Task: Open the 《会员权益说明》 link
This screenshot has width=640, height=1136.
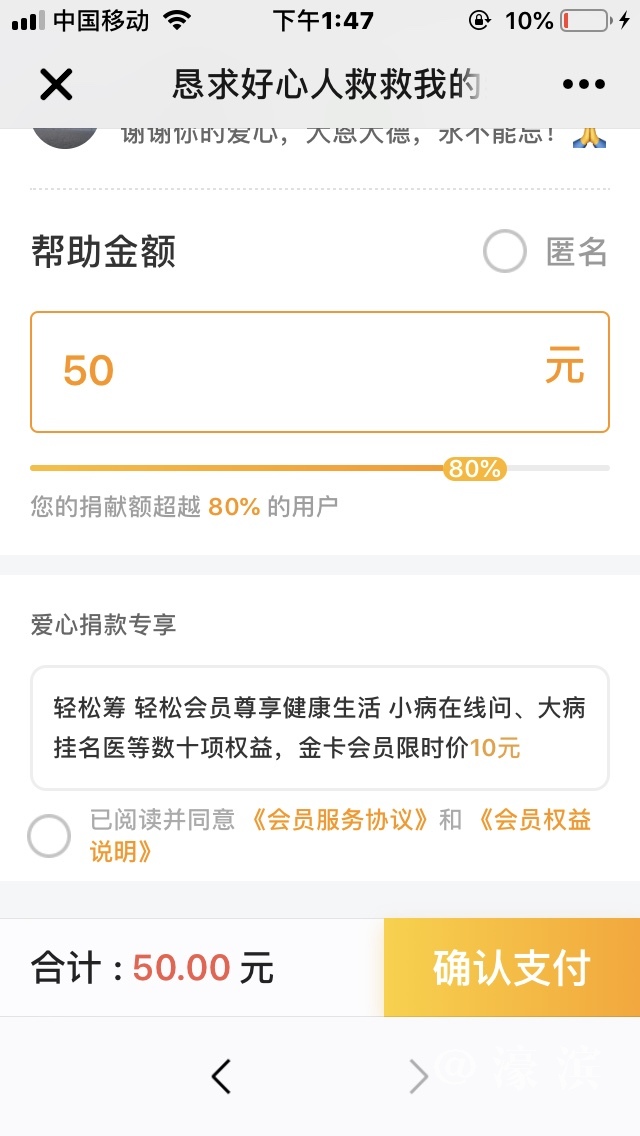Action: [533, 821]
